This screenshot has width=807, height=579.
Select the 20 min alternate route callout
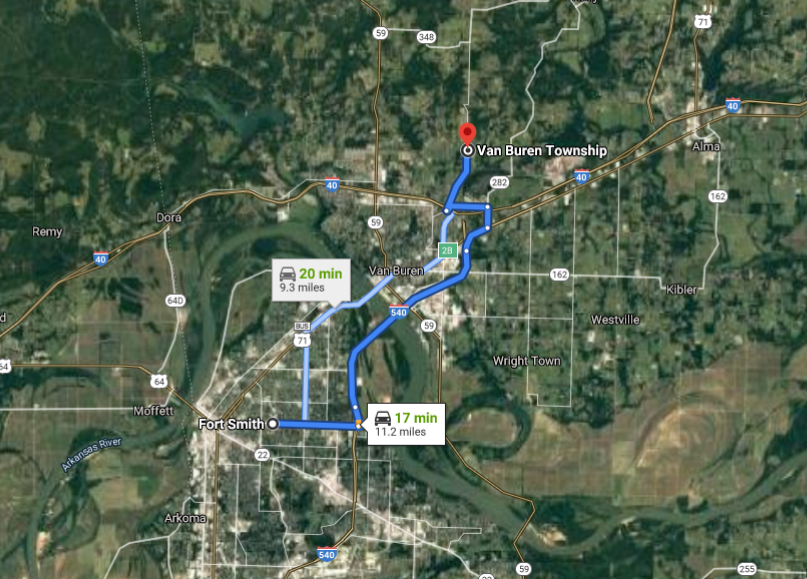309,279
